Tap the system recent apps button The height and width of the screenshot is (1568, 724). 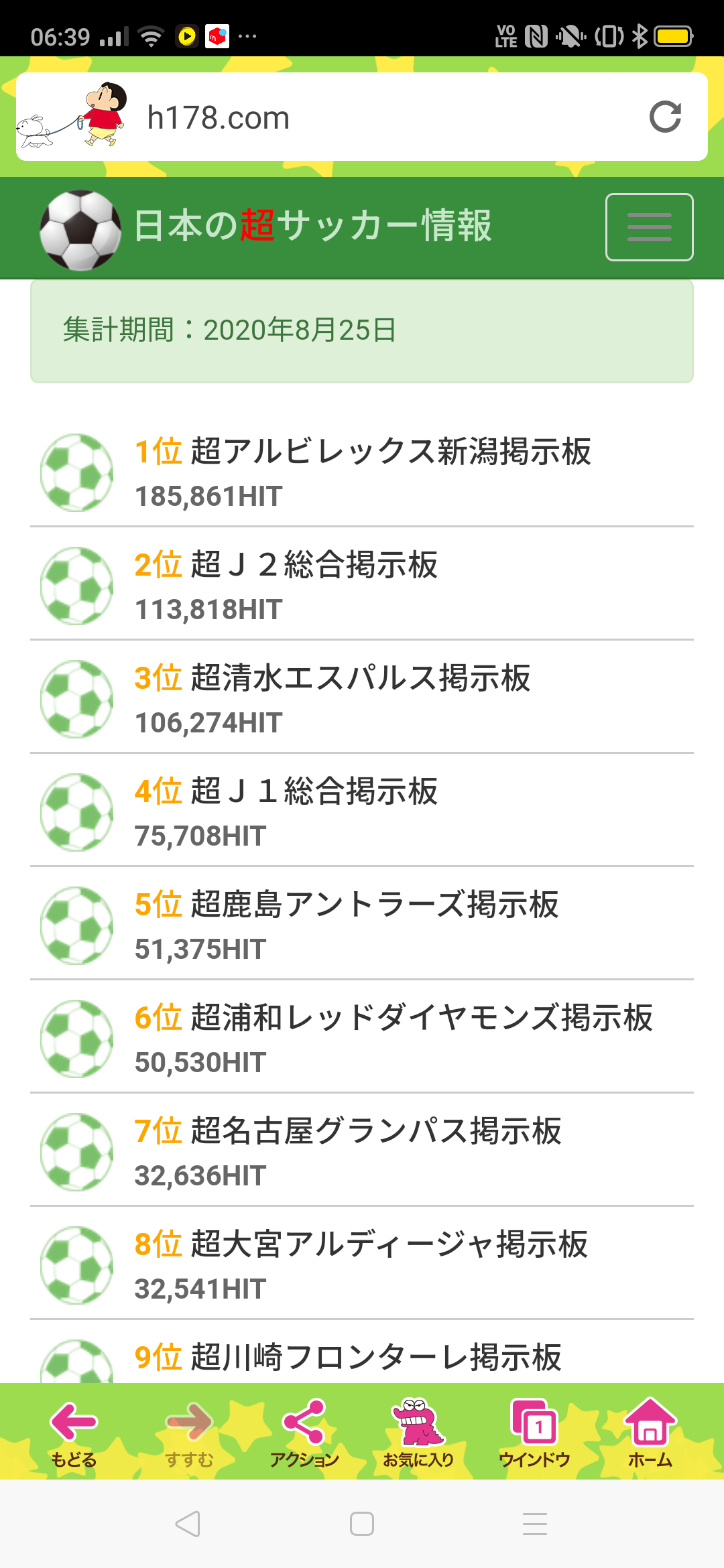pyautogui.click(x=535, y=1524)
